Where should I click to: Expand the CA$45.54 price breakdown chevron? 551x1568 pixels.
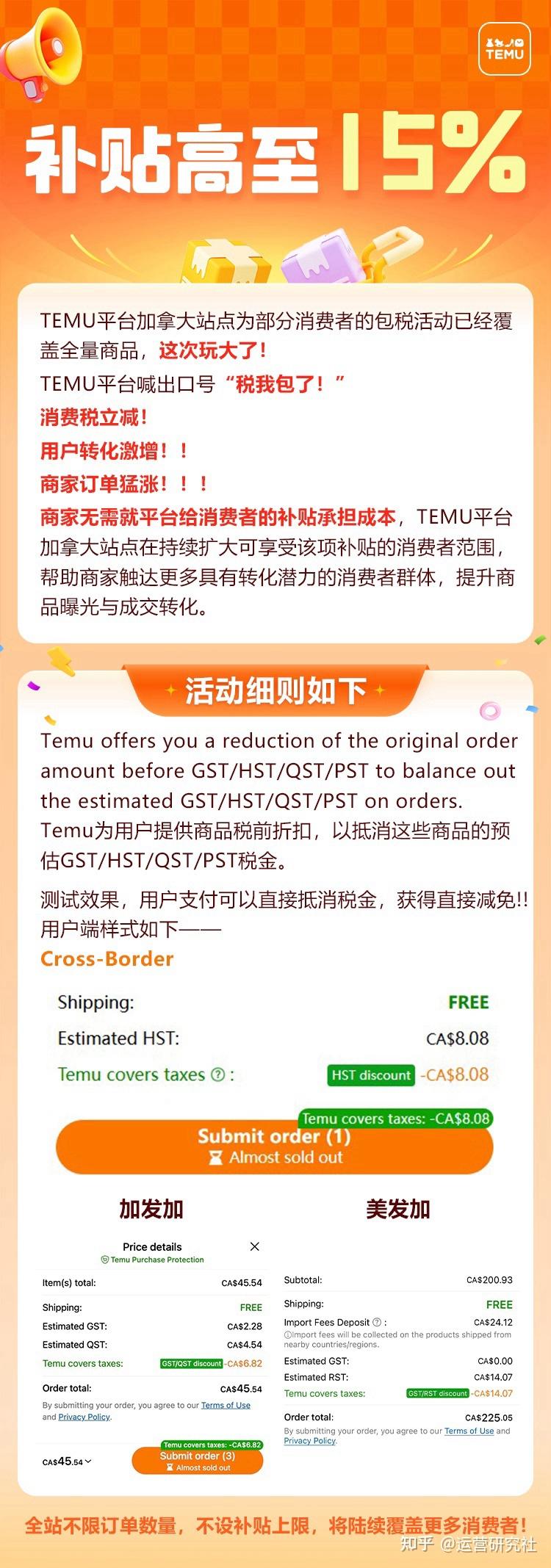click(x=87, y=1462)
